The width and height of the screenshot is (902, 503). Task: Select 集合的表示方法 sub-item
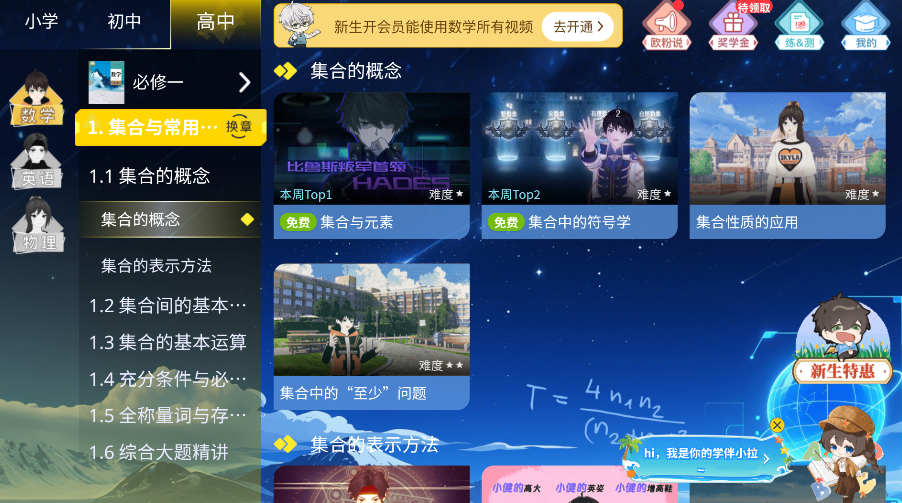click(156, 266)
